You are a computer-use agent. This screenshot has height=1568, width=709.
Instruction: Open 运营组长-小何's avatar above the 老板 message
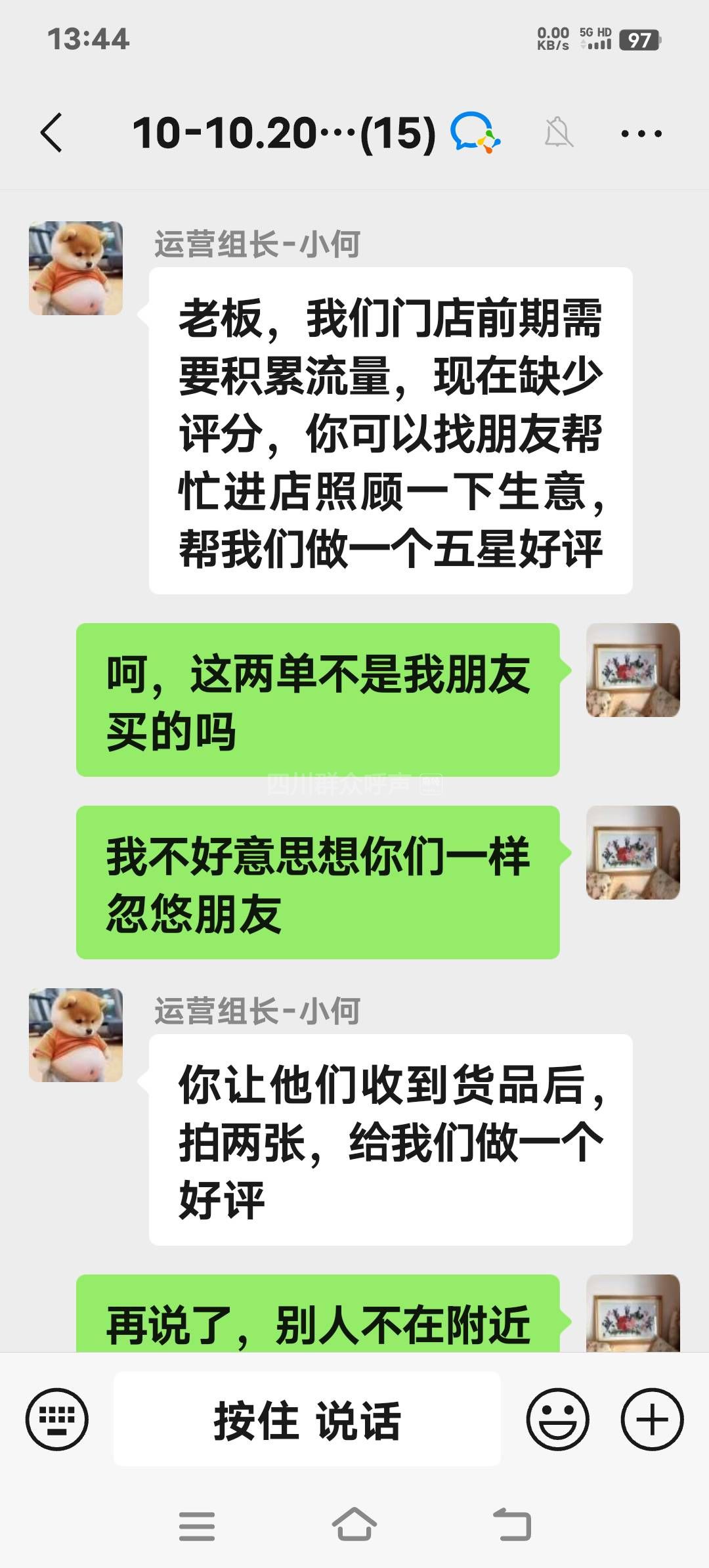[x=75, y=268]
